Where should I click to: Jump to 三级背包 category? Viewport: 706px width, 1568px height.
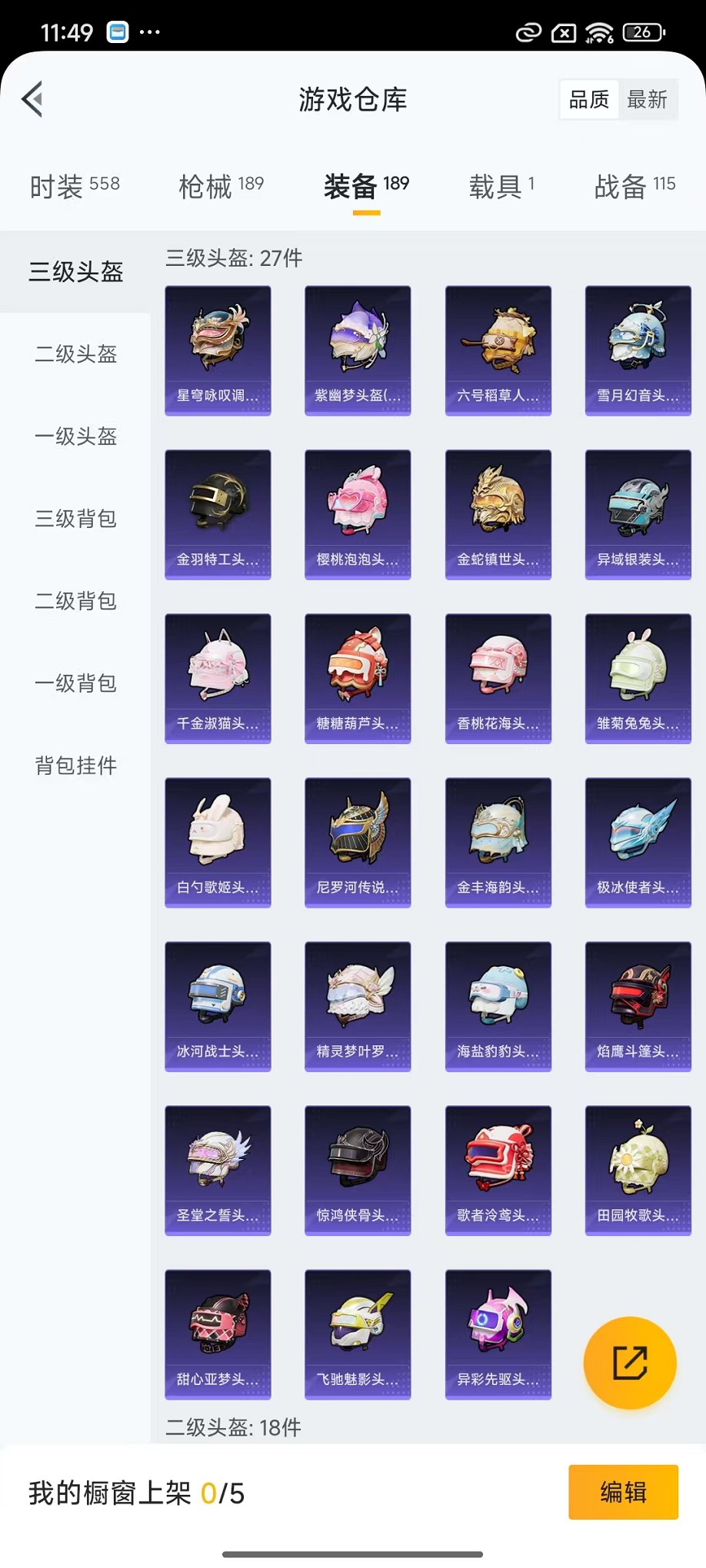pyautogui.click(x=75, y=519)
